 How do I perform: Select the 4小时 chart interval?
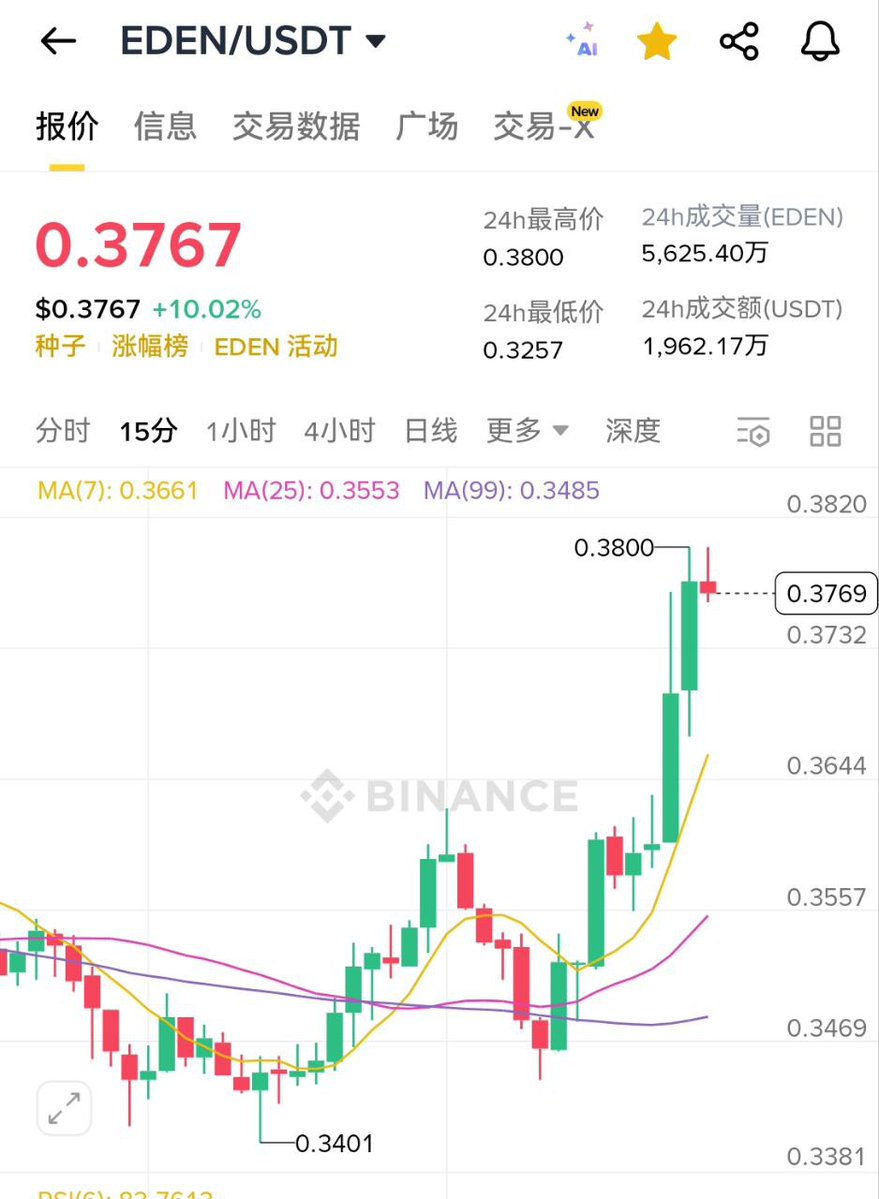pyautogui.click(x=339, y=431)
